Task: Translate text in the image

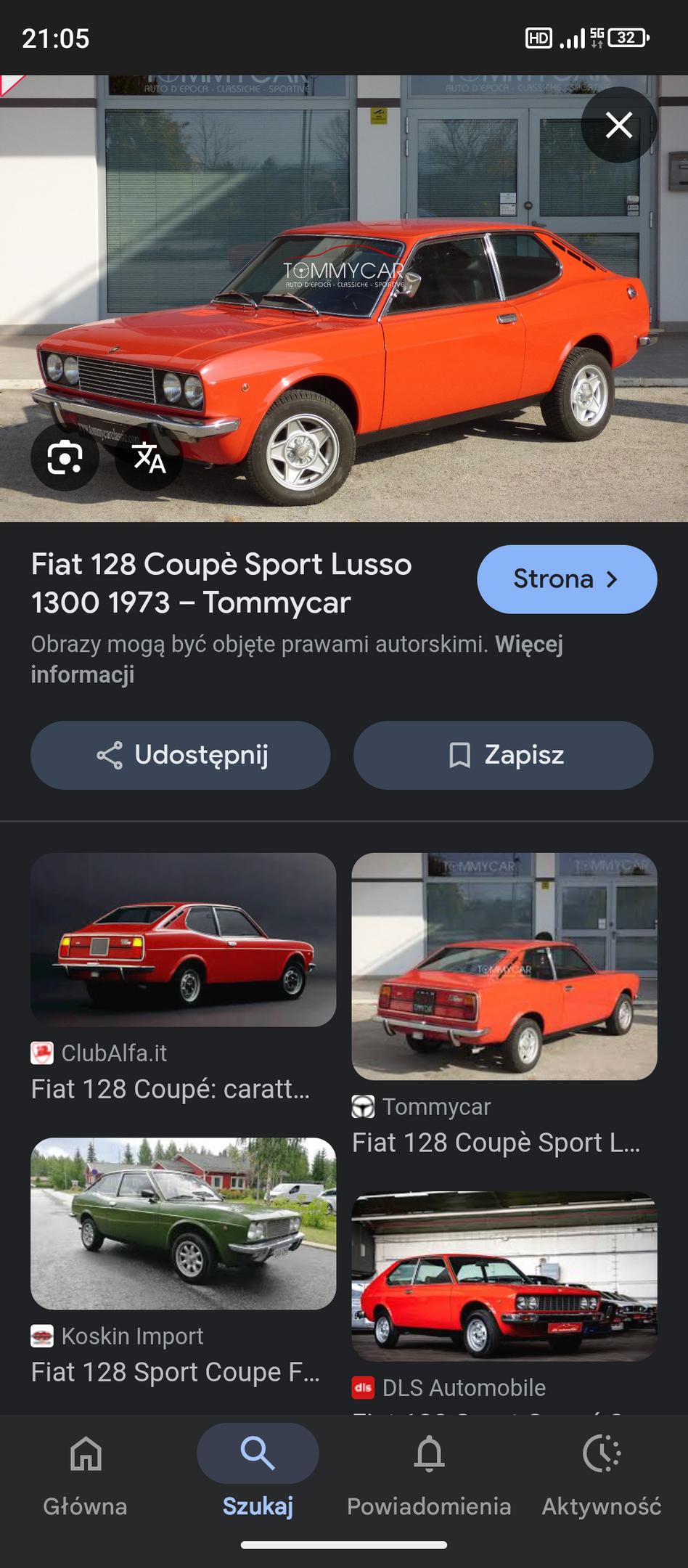Action: [149, 457]
